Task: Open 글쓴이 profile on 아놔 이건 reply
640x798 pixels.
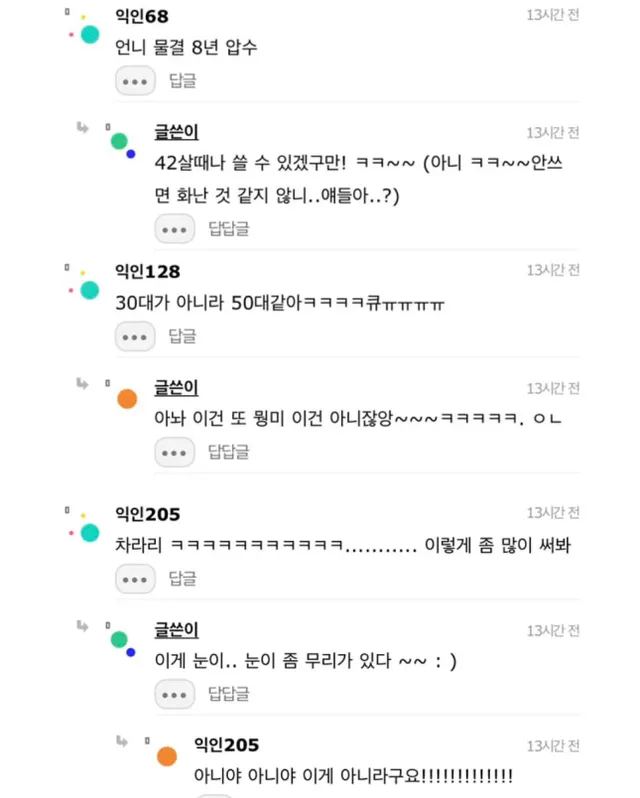Action: (x=177, y=388)
